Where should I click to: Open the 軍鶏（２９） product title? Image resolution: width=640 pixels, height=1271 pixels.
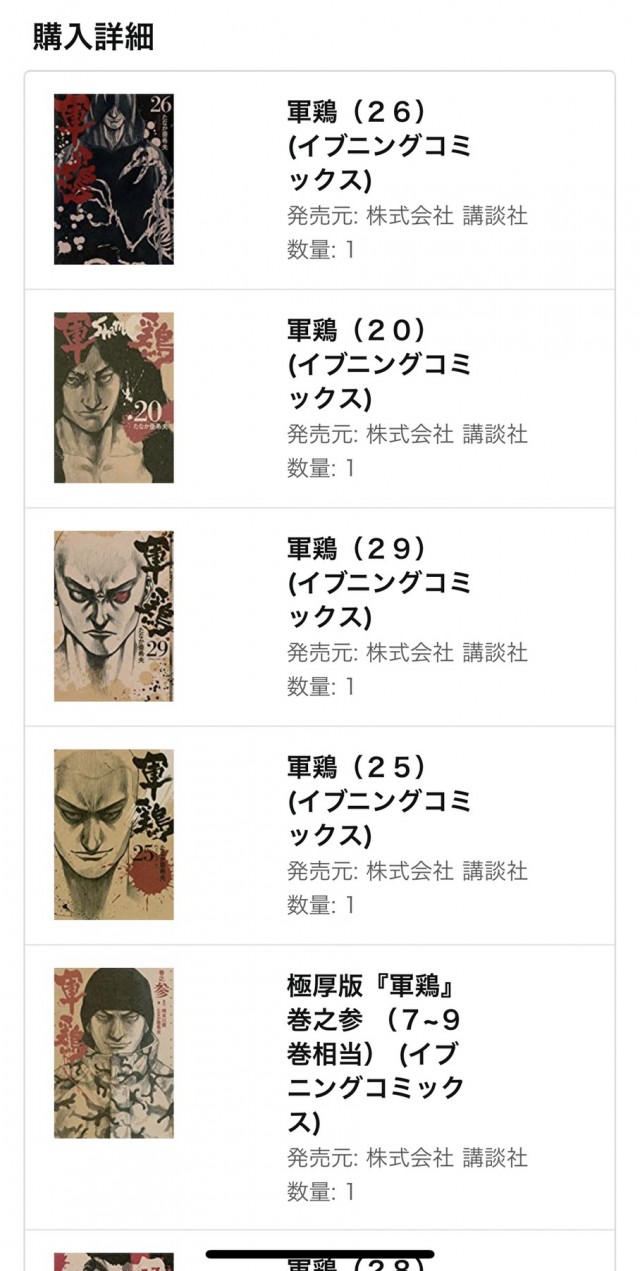coord(378,582)
